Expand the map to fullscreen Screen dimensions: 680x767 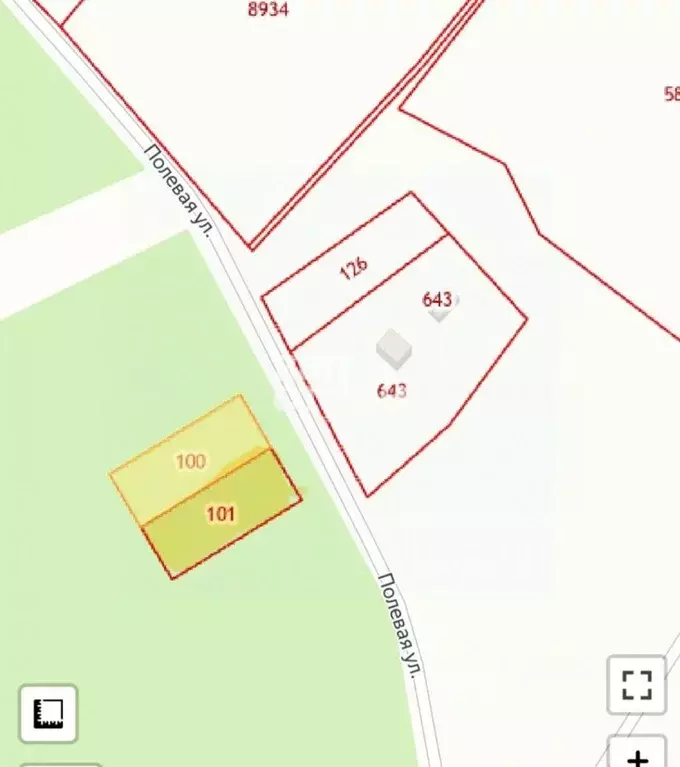pos(637,685)
